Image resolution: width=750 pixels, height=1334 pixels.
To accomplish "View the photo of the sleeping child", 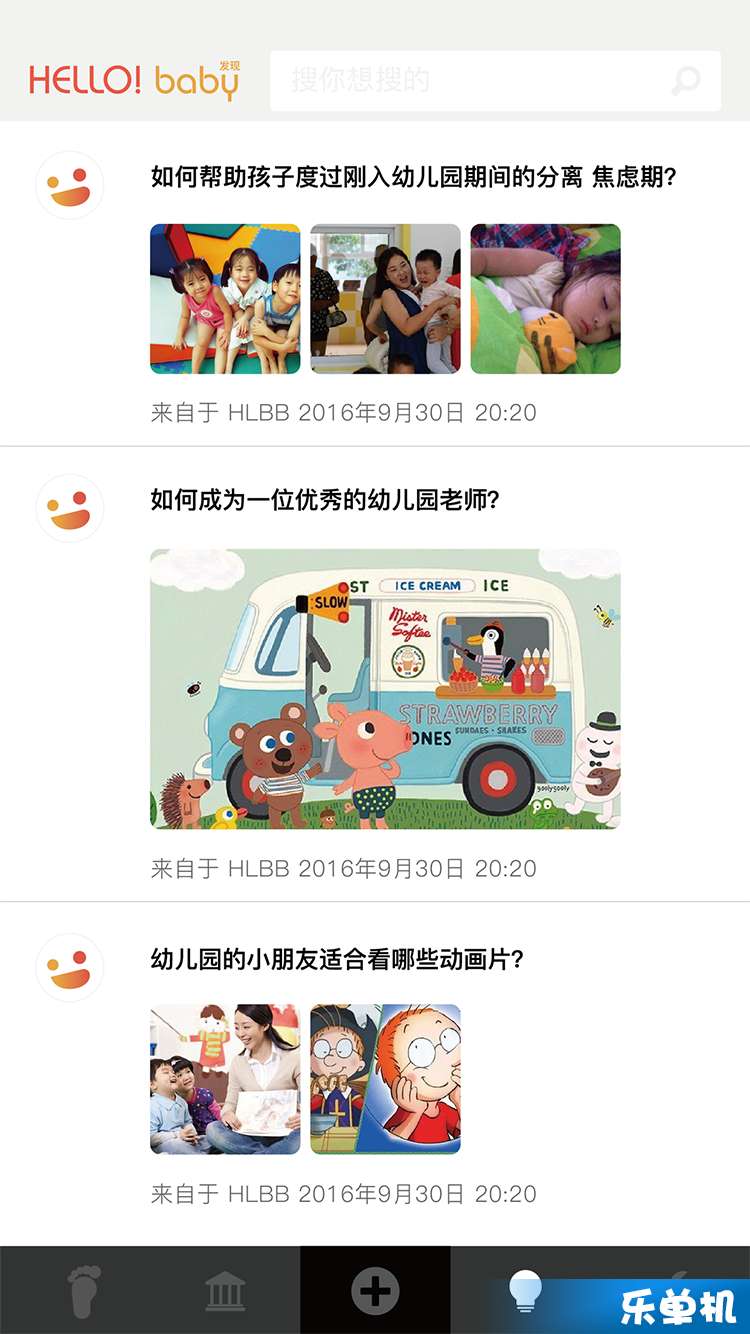I will pyautogui.click(x=545, y=299).
